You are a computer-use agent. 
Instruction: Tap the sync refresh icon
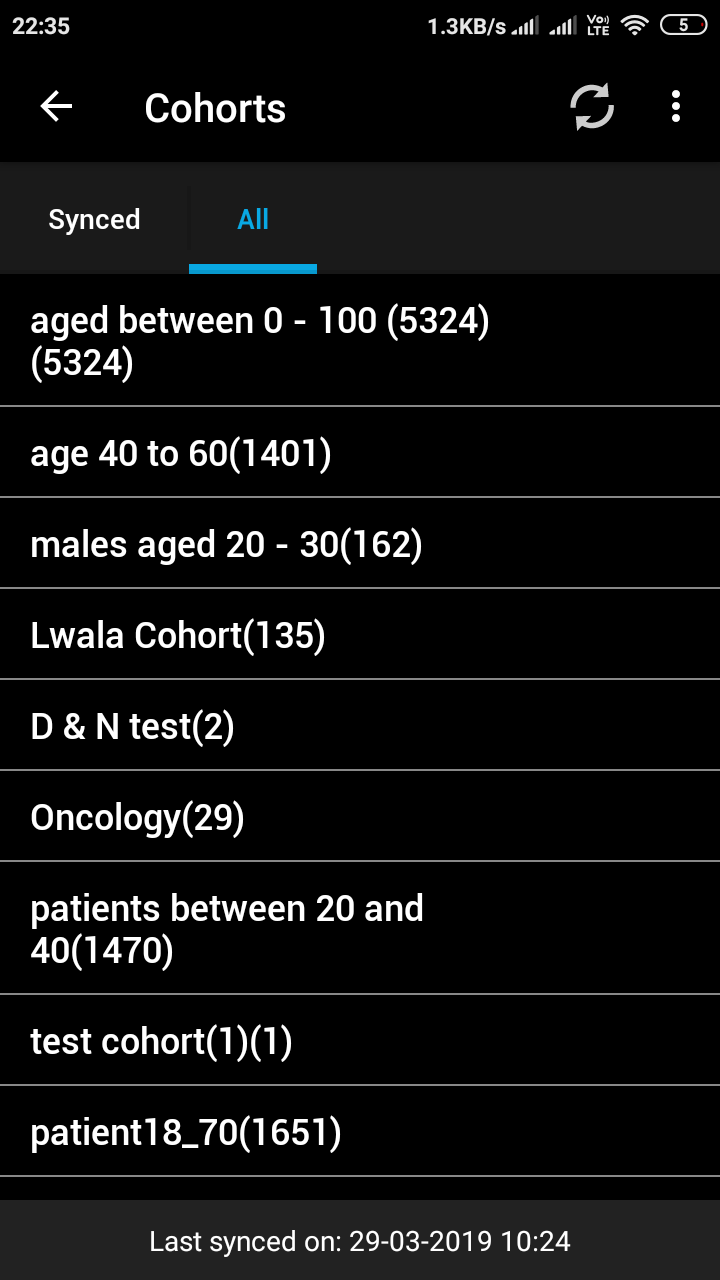(x=592, y=107)
